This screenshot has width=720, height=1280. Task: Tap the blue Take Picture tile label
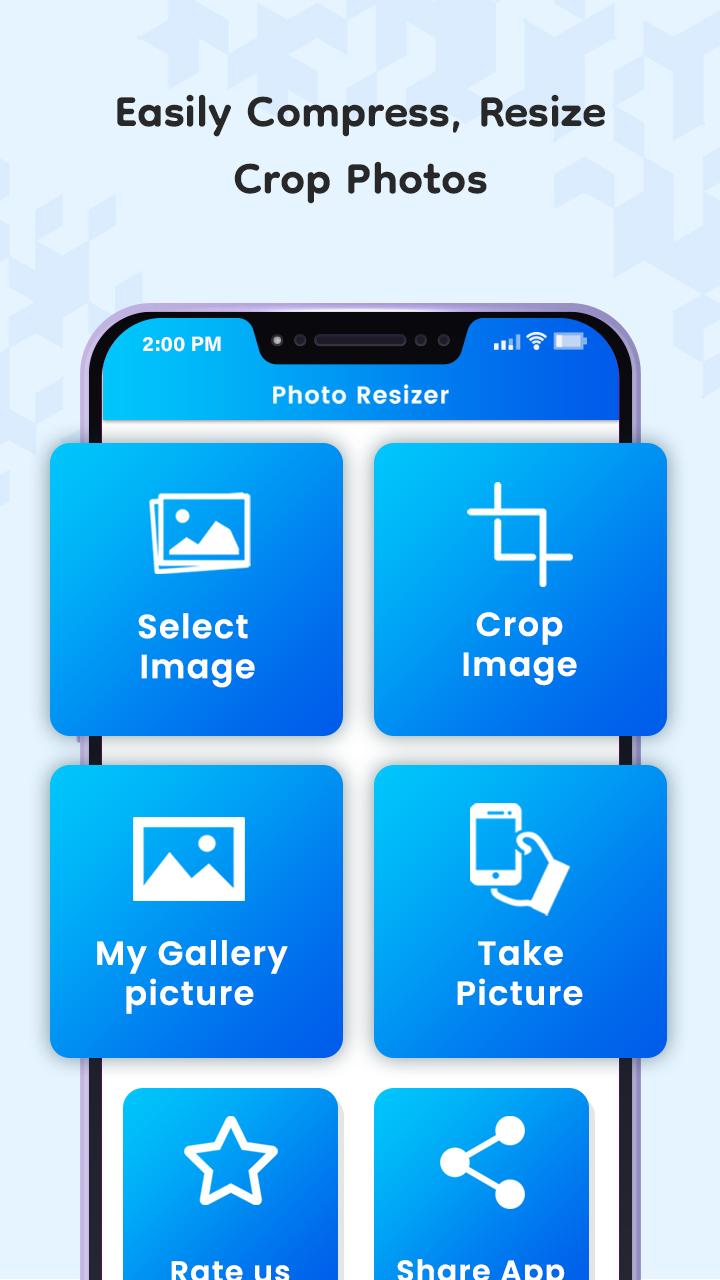coord(520,973)
